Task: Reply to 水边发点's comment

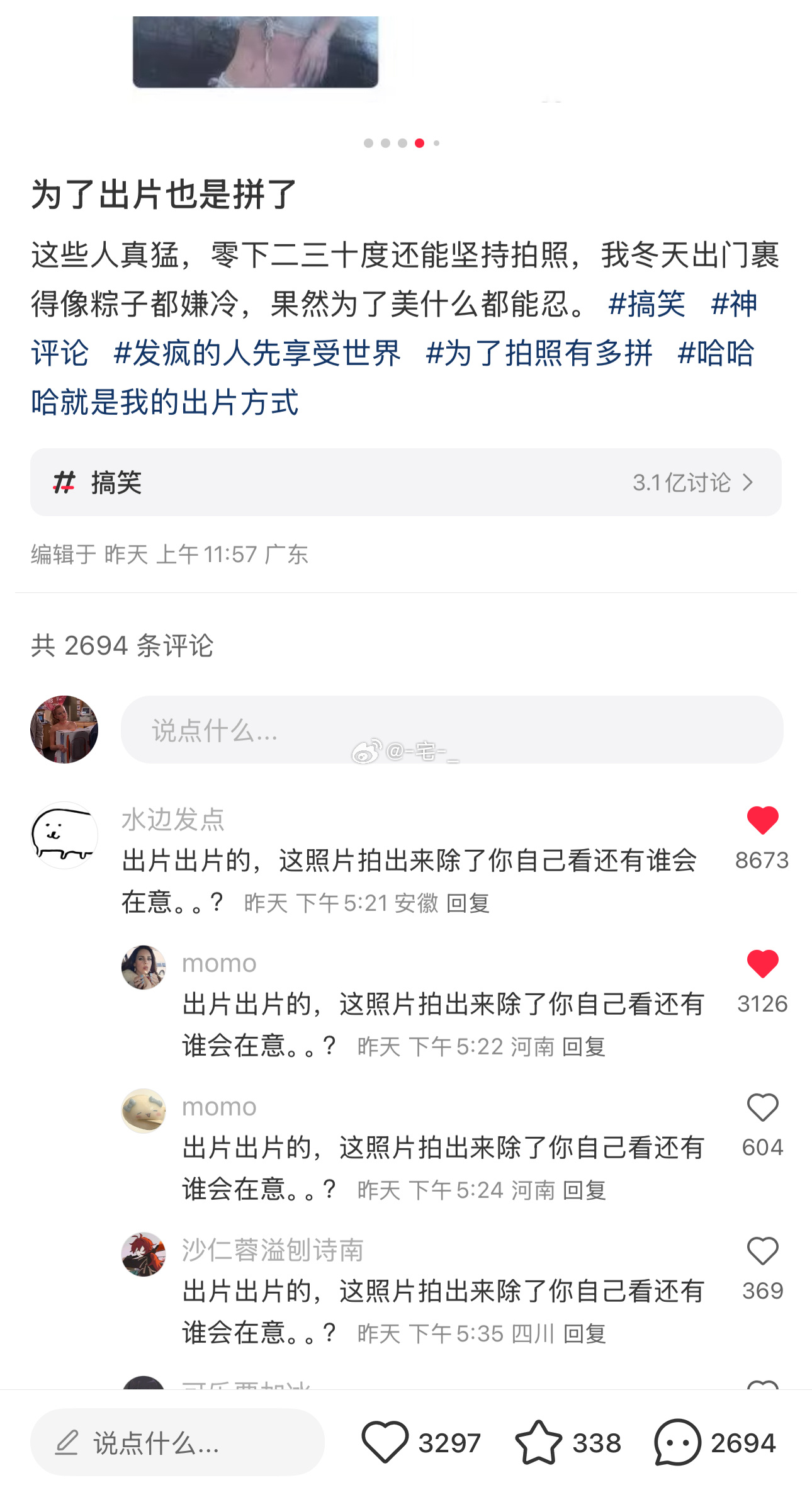Action: [x=468, y=903]
